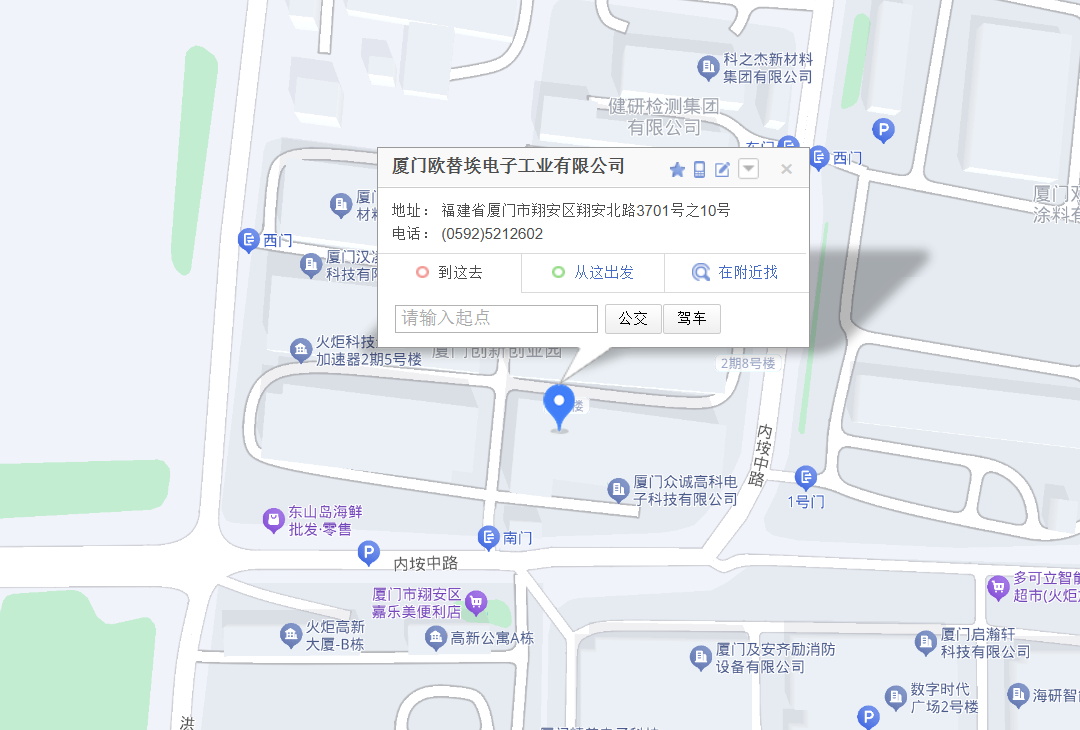Switch to the 从这出发 tab

[593, 272]
